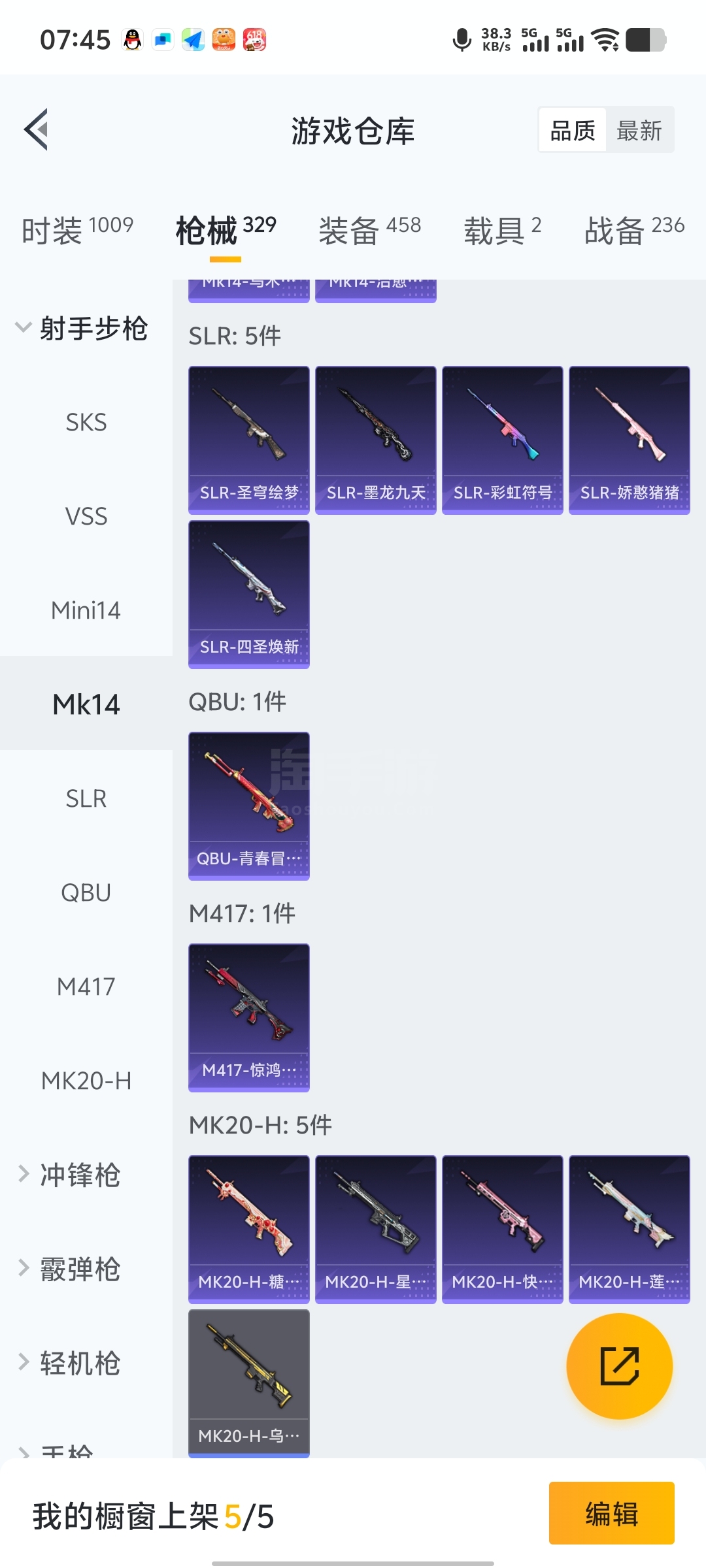Select VSS in the sidebar
The height and width of the screenshot is (1568, 706).
click(x=86, y=517)
